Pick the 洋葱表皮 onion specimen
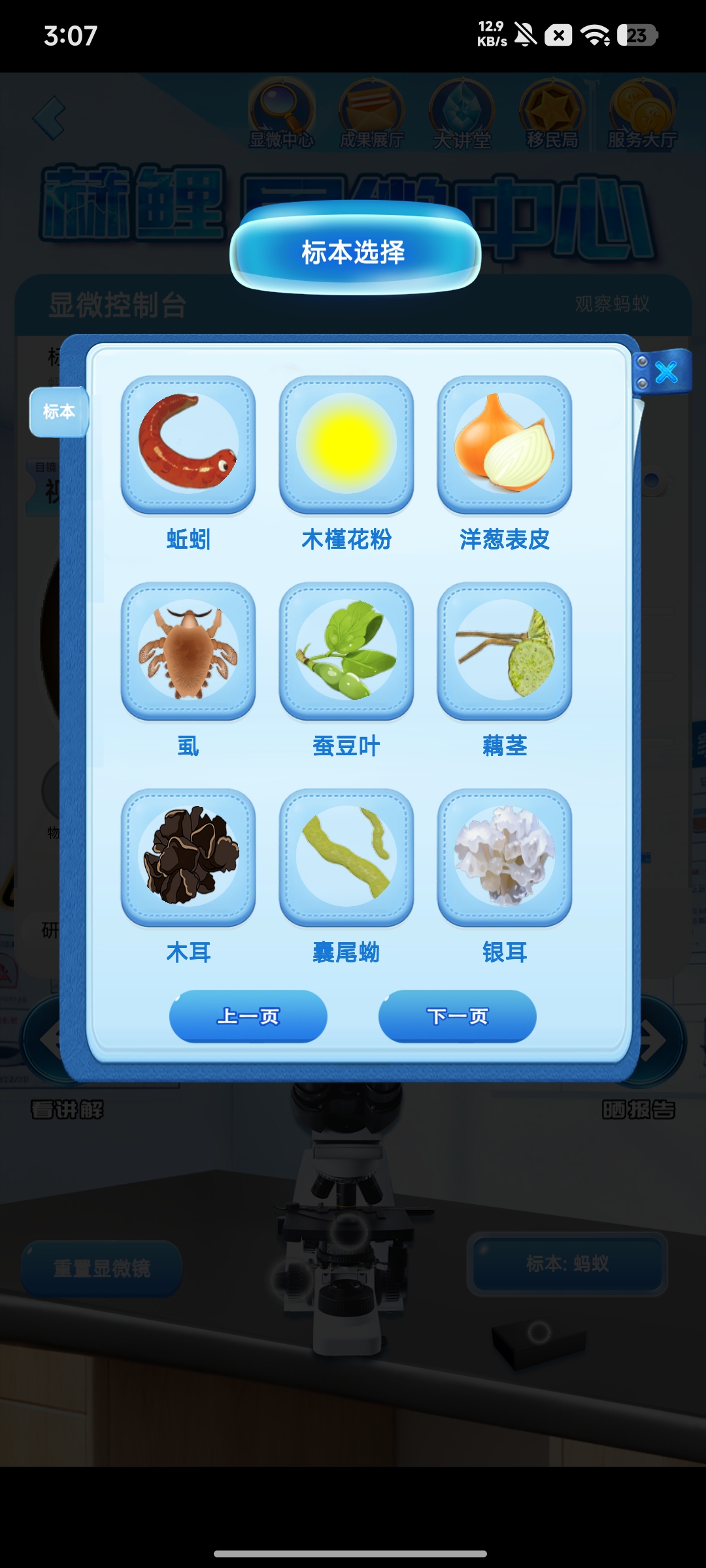 tap(505, 444)
